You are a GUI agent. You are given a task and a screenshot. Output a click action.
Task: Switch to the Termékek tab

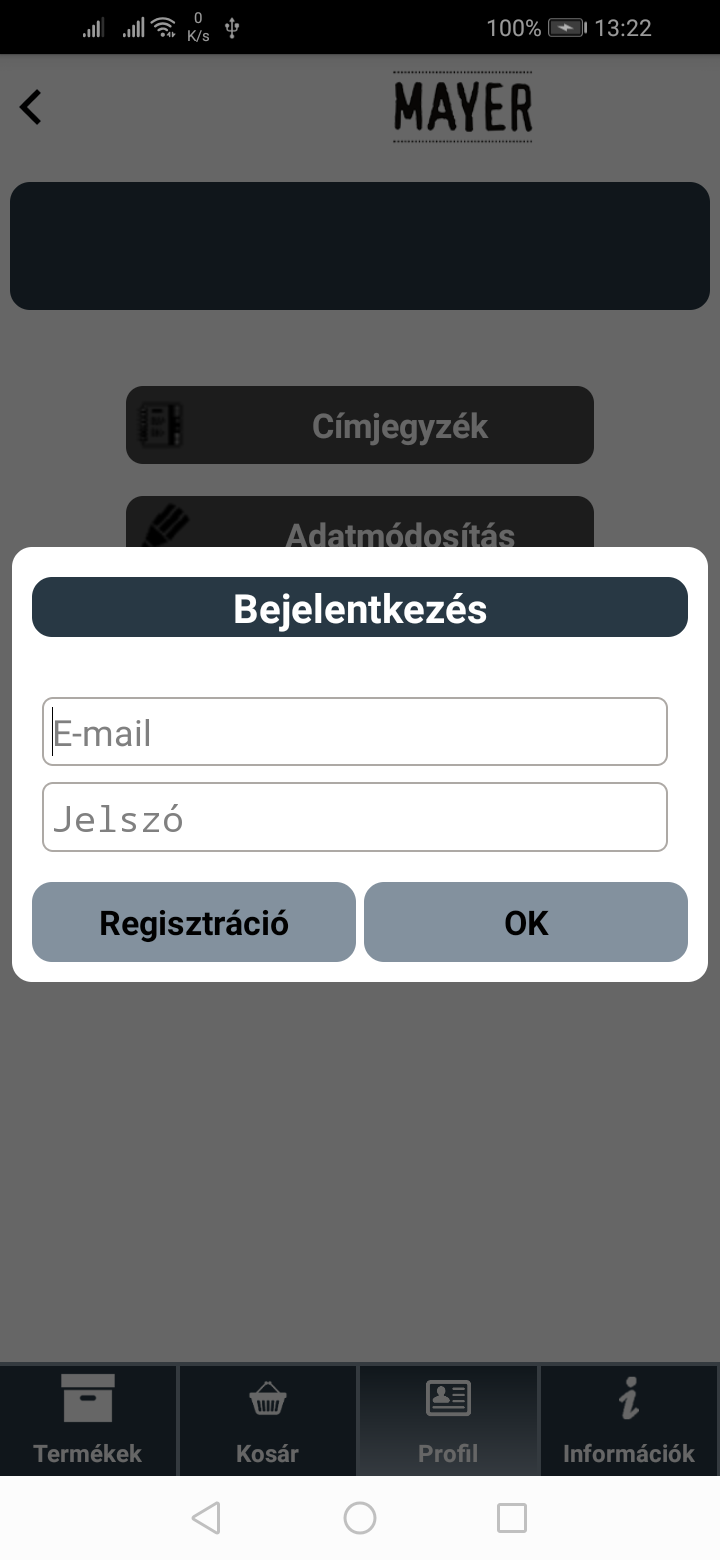pyautogui.click(x=88, y=1420)
